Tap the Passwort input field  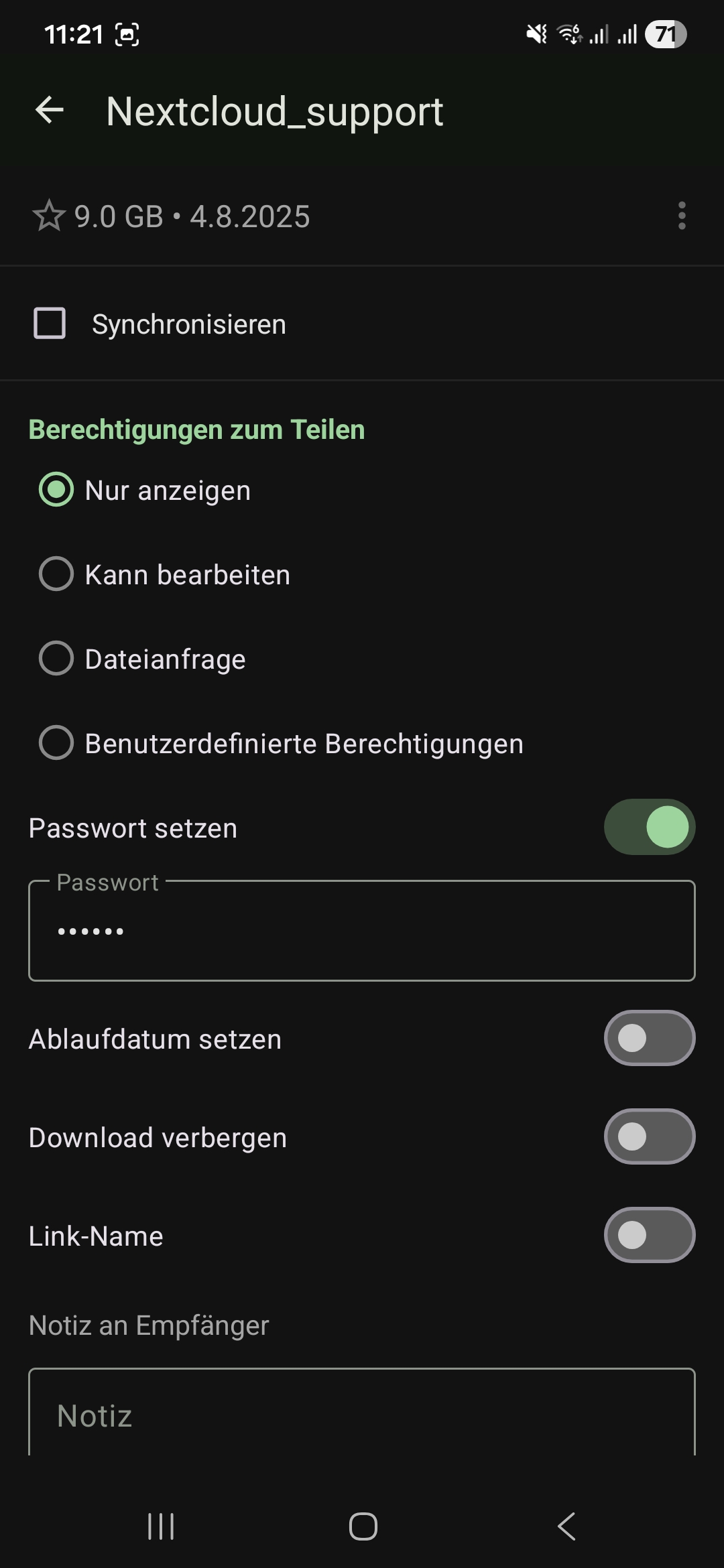point(362,930)
